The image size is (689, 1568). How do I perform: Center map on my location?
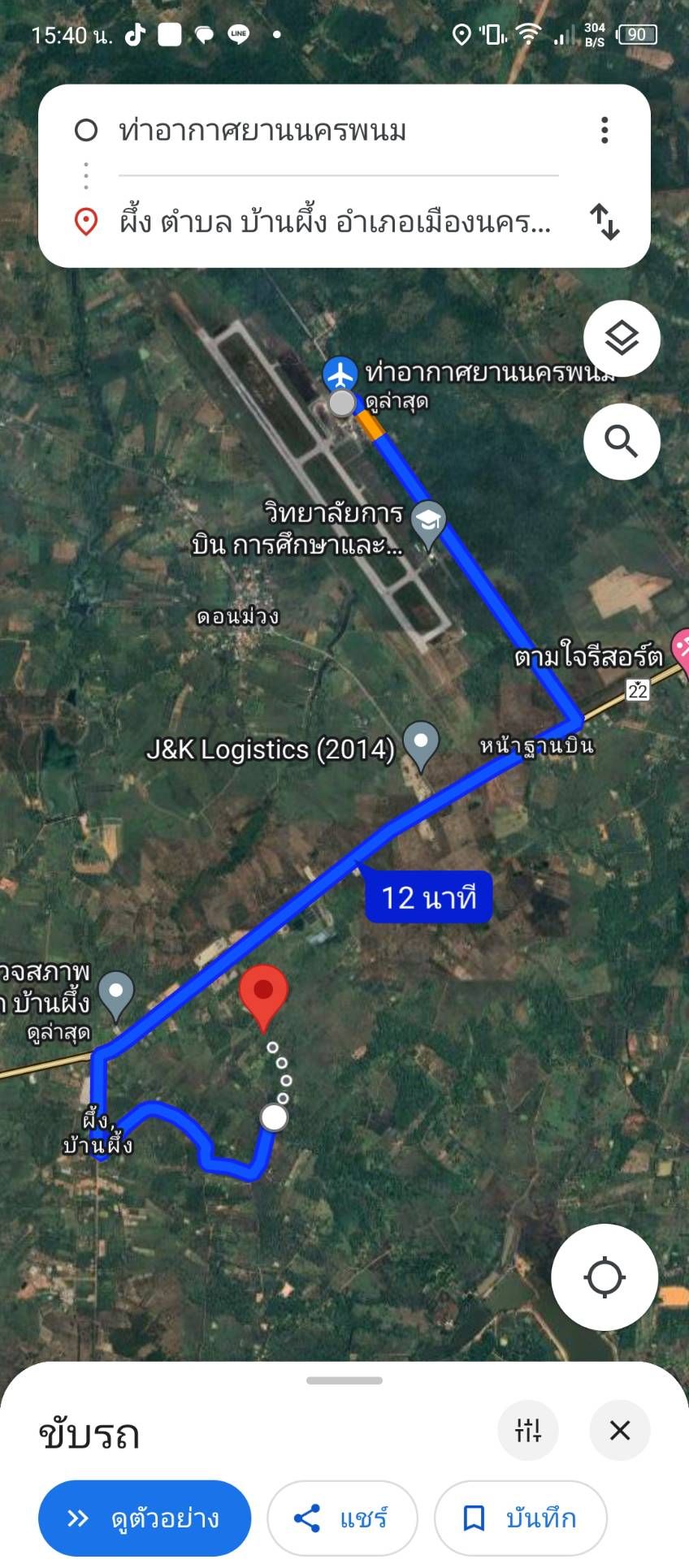click(x=604, y=1277)
